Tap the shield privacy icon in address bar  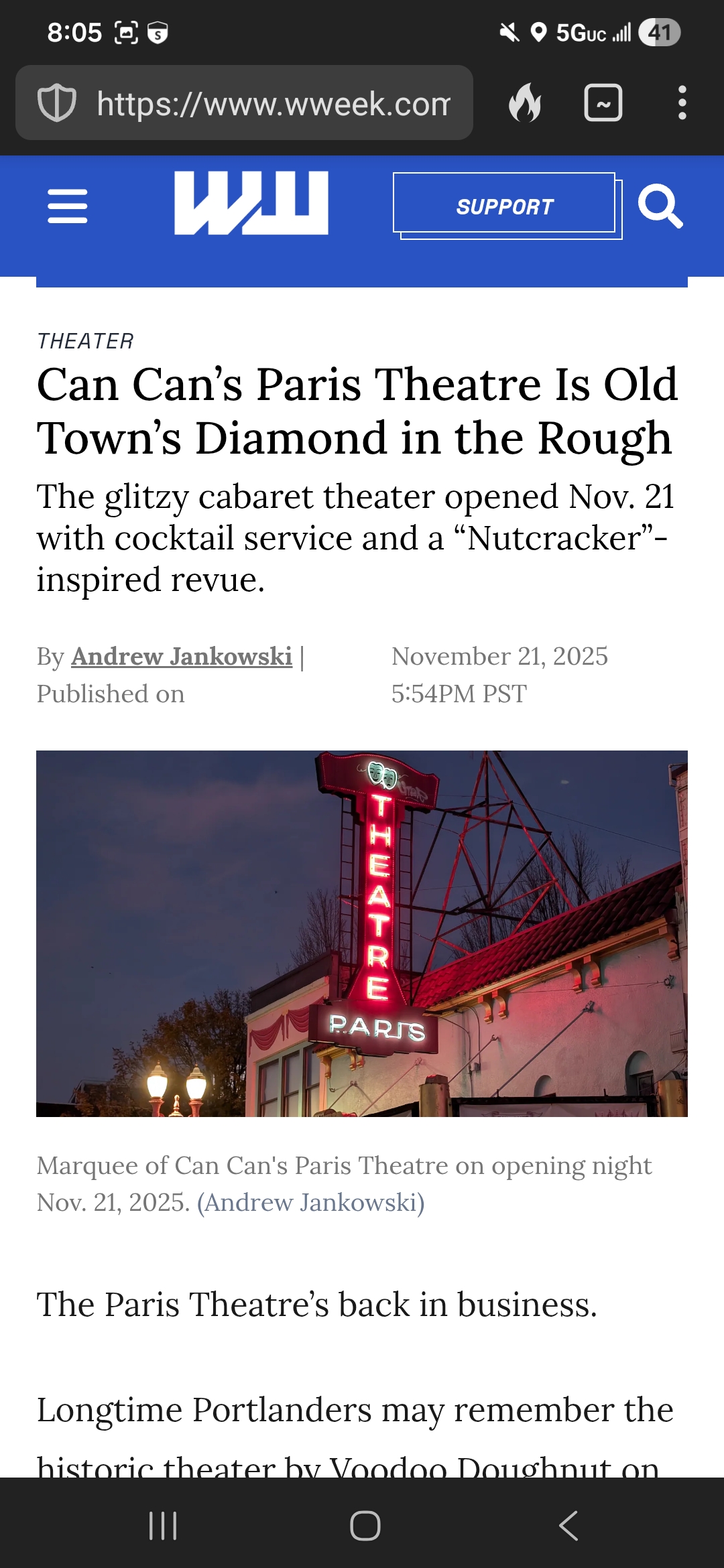click(57, 103)
